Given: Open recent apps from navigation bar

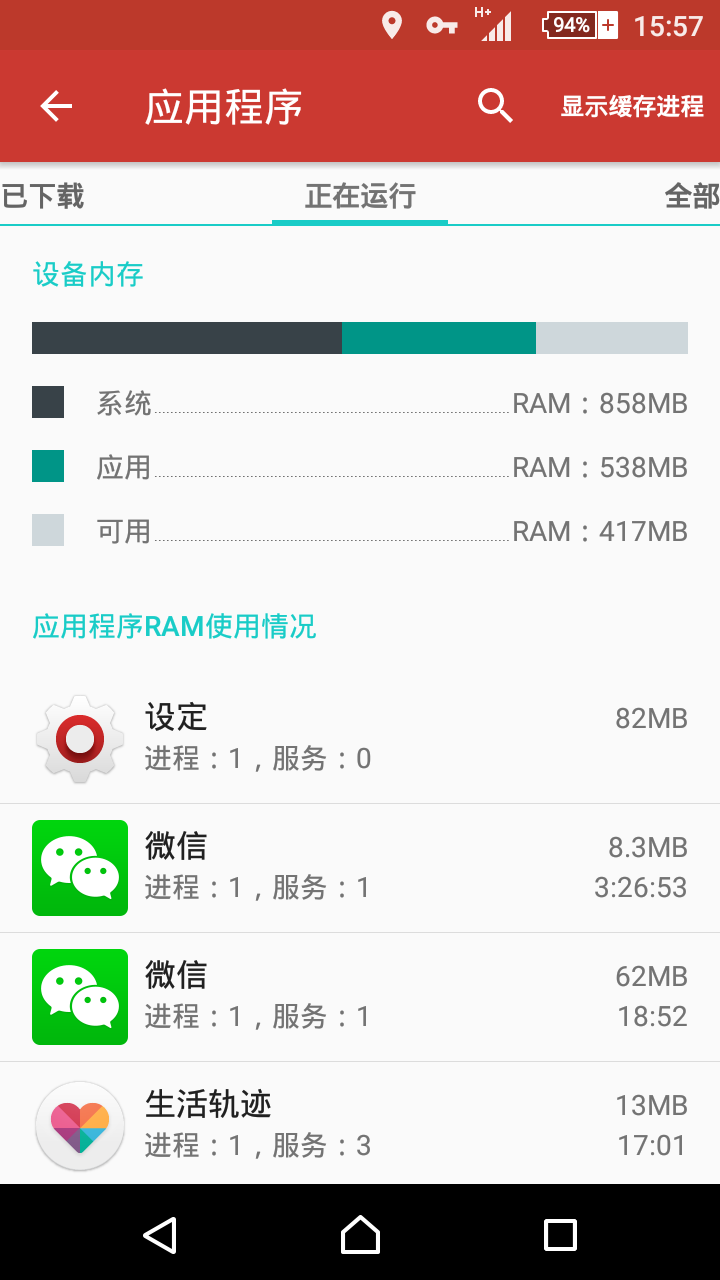Looking at the screenshot, I should (x=560, y=1235).
